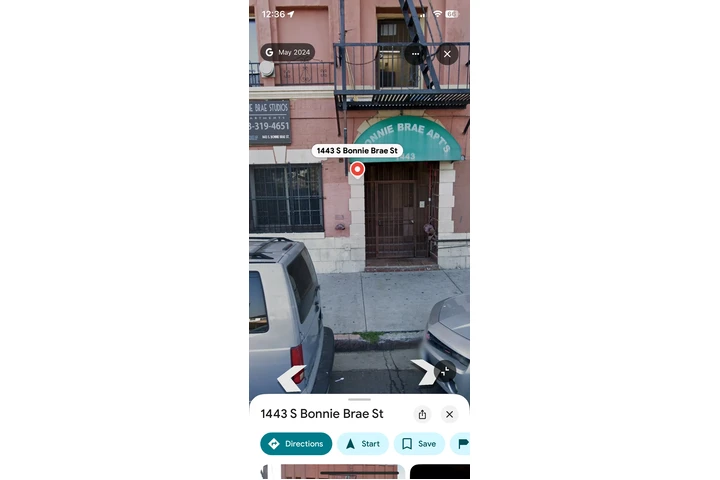The width and height of the screenshot is (720, 480).
Task: Dismiss the address info sheet
Action: [449, 414]
